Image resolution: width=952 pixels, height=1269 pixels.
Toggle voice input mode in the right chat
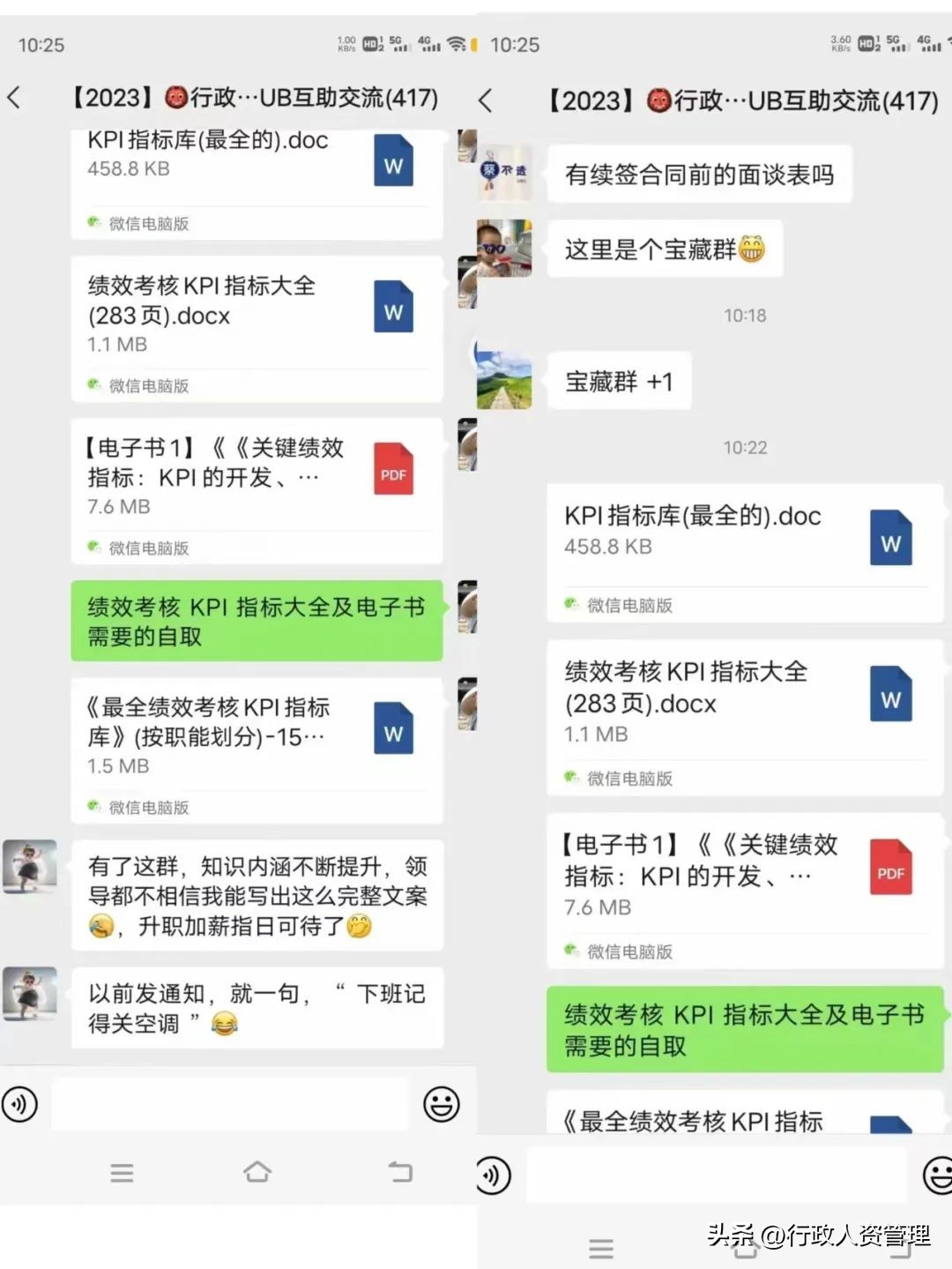click(x=494, y=1175)
